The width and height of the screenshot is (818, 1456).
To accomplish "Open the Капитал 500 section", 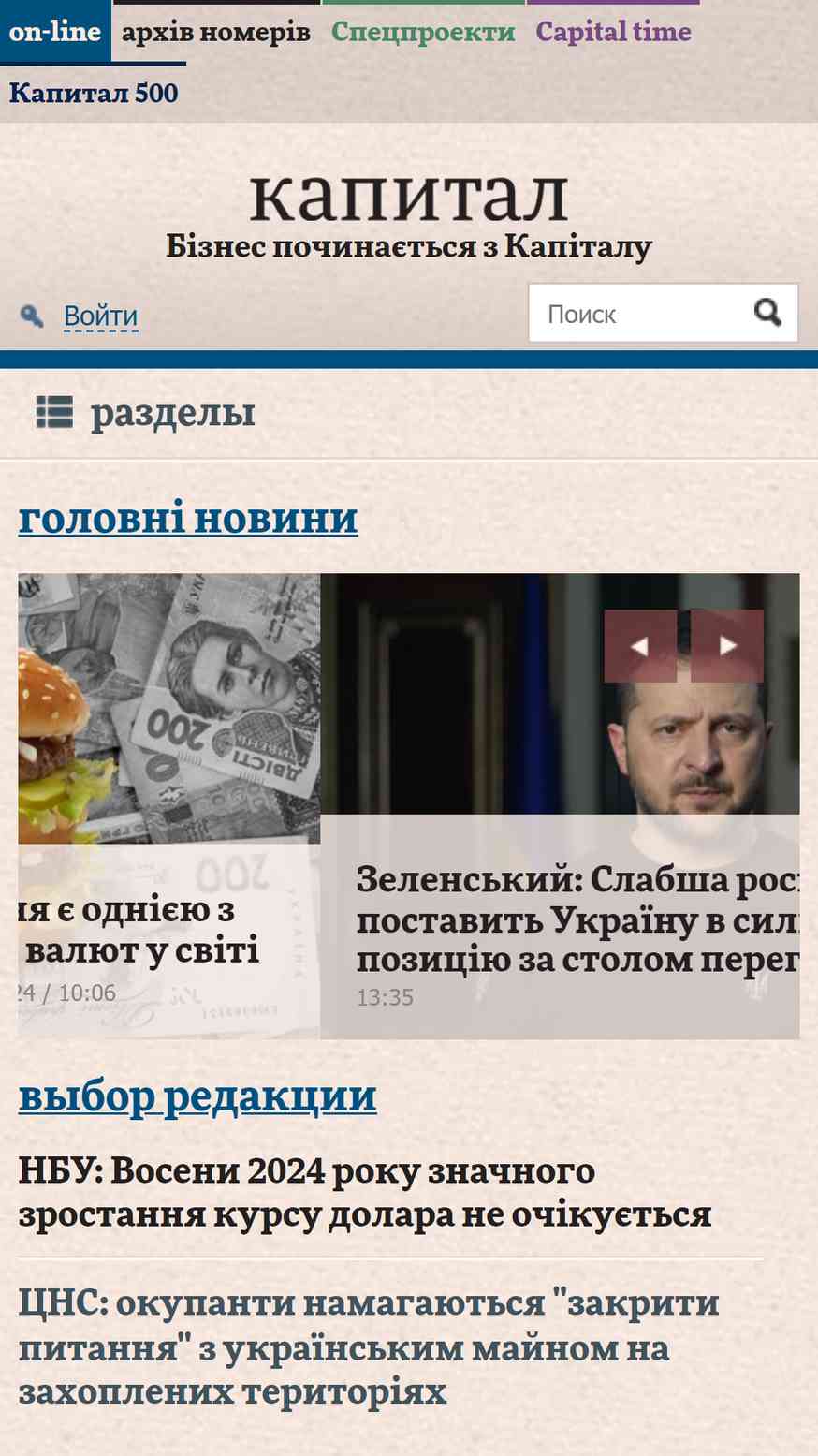I will 93,93.
